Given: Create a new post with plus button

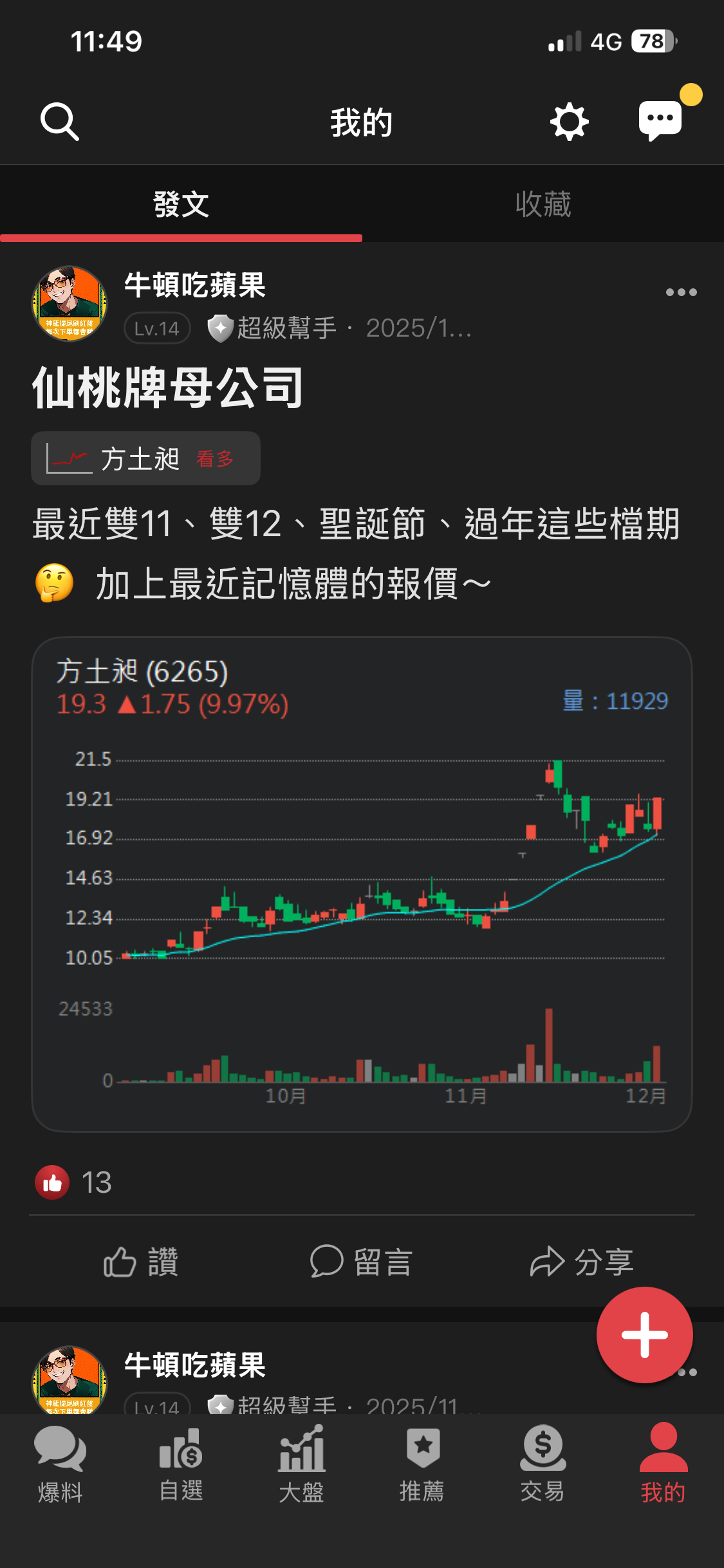Looking at the screenshot, I should [644, 1334].
